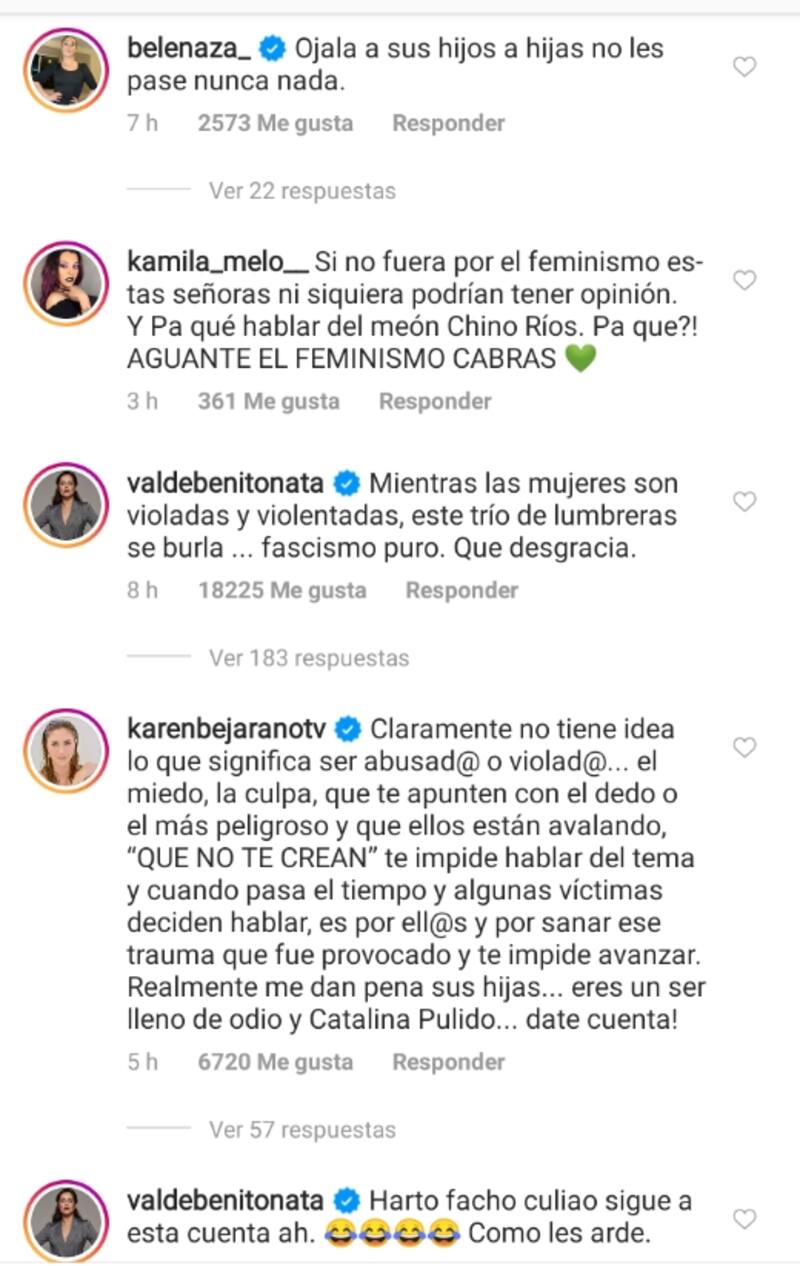Reply to karenbejaranotv's comment

point(448,1061)
